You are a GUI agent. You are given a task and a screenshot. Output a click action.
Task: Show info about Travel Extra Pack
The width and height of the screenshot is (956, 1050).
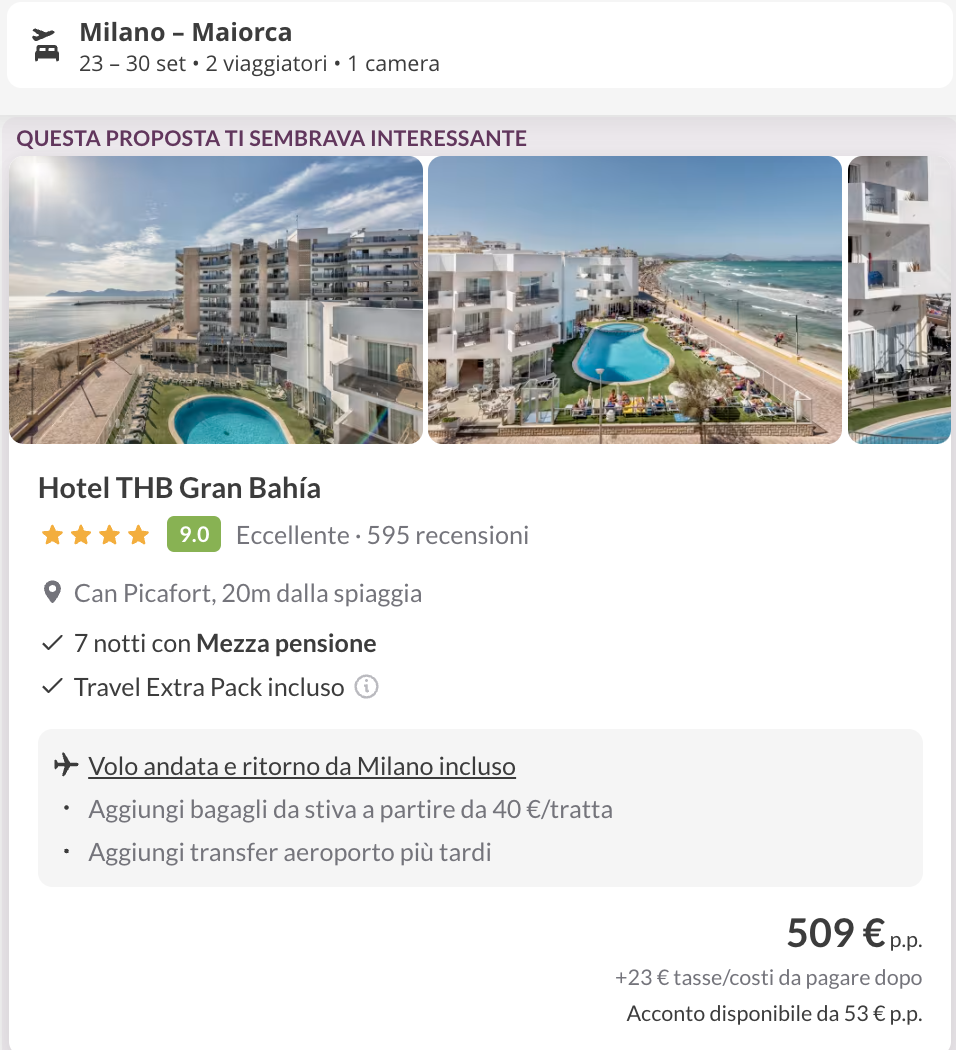pyautogui.click(x=367, y=688)
